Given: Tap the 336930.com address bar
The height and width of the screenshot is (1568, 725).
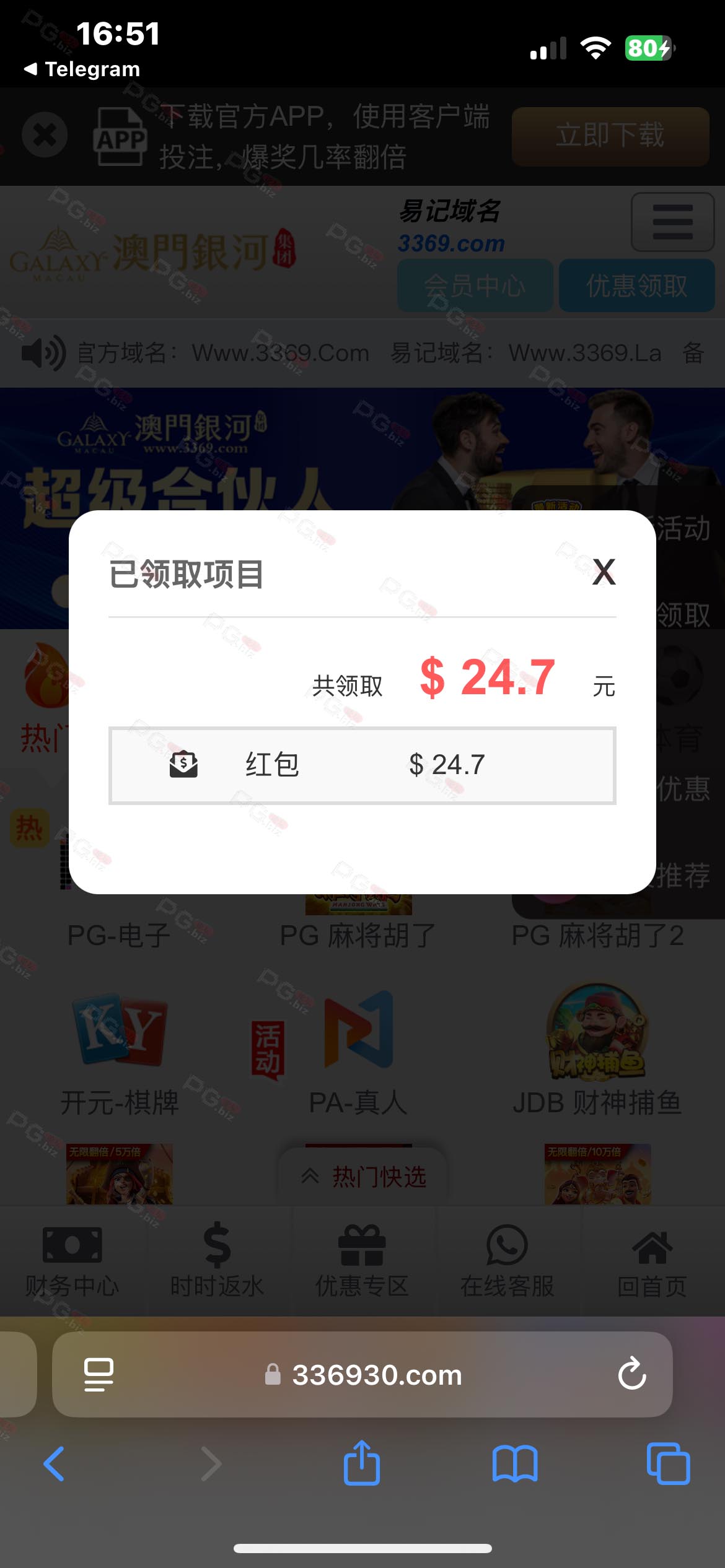Looking at the screenshot, I should pos(362,1374).
